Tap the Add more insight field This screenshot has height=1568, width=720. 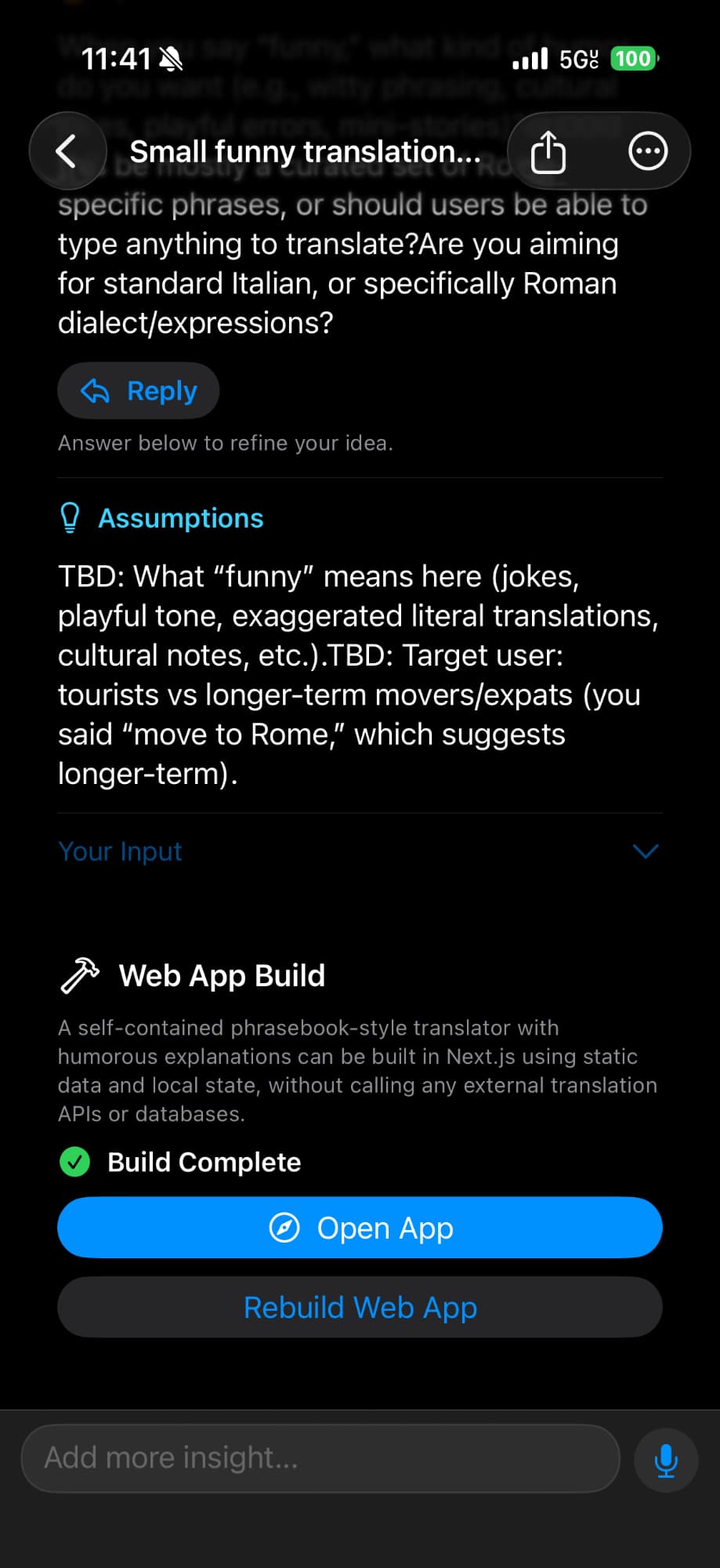tap(321, 1458)
